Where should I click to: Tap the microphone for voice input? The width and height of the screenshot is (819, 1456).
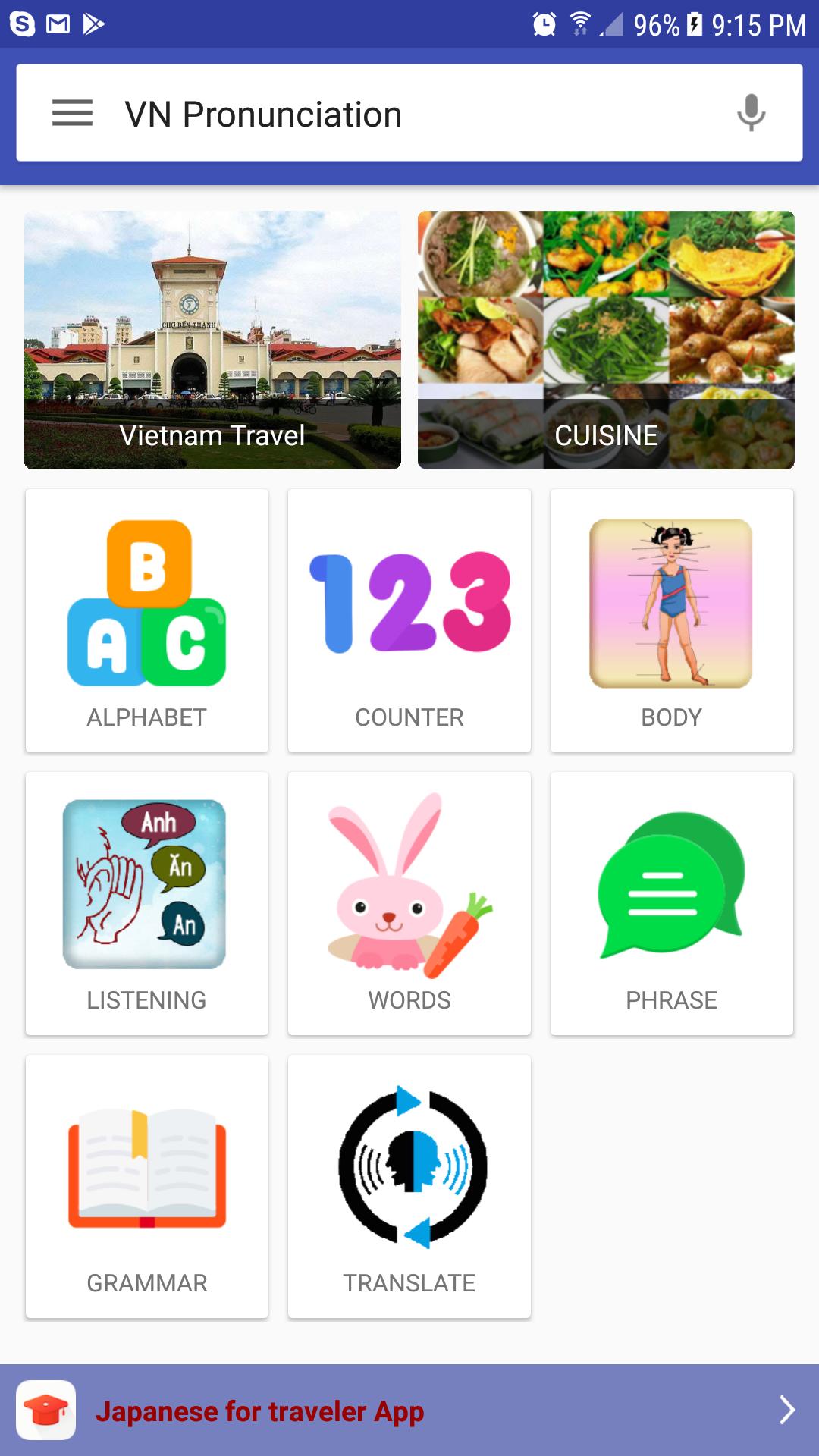coord(750,112)
